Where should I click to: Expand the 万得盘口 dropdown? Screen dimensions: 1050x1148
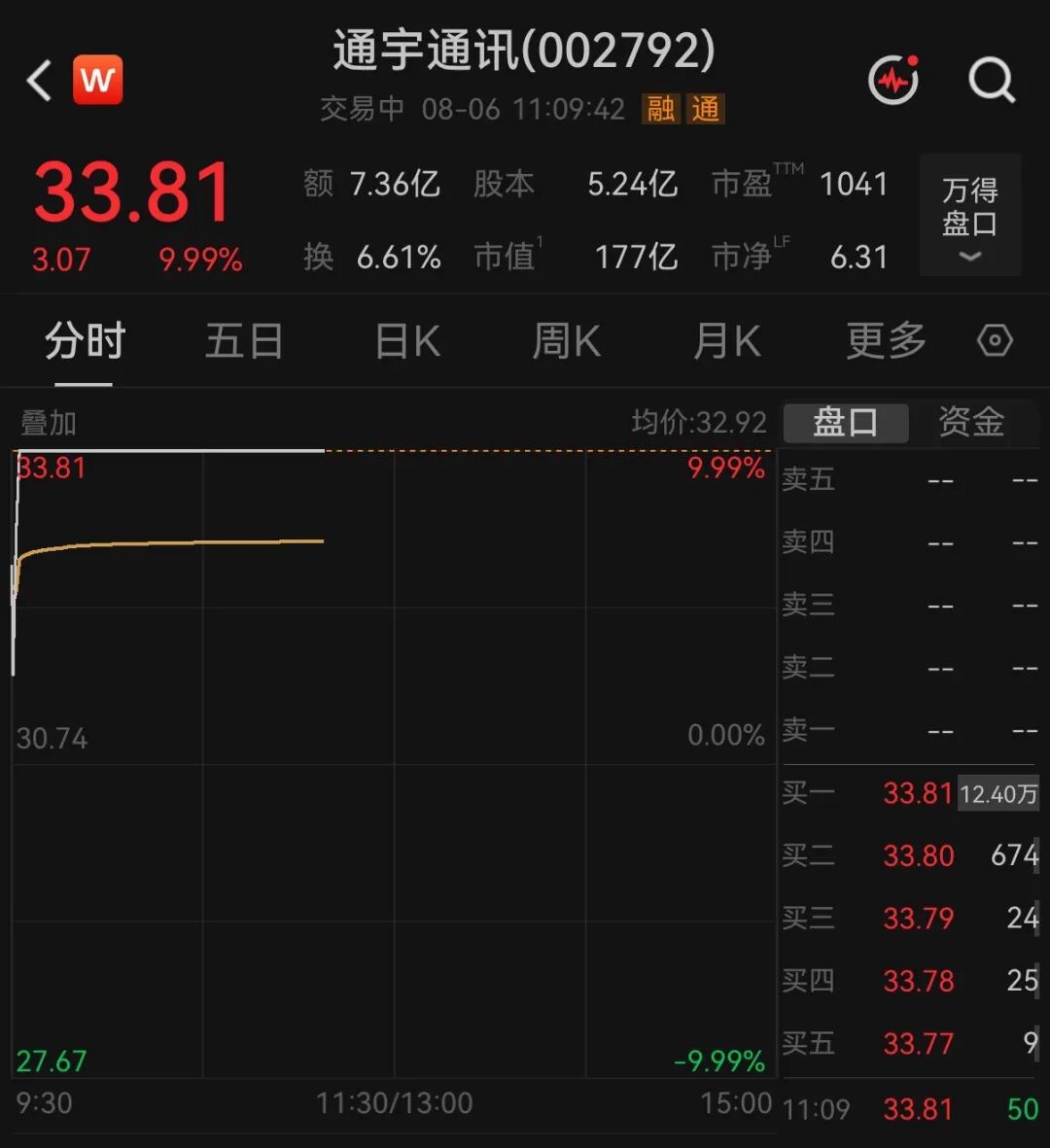point(969,215)
